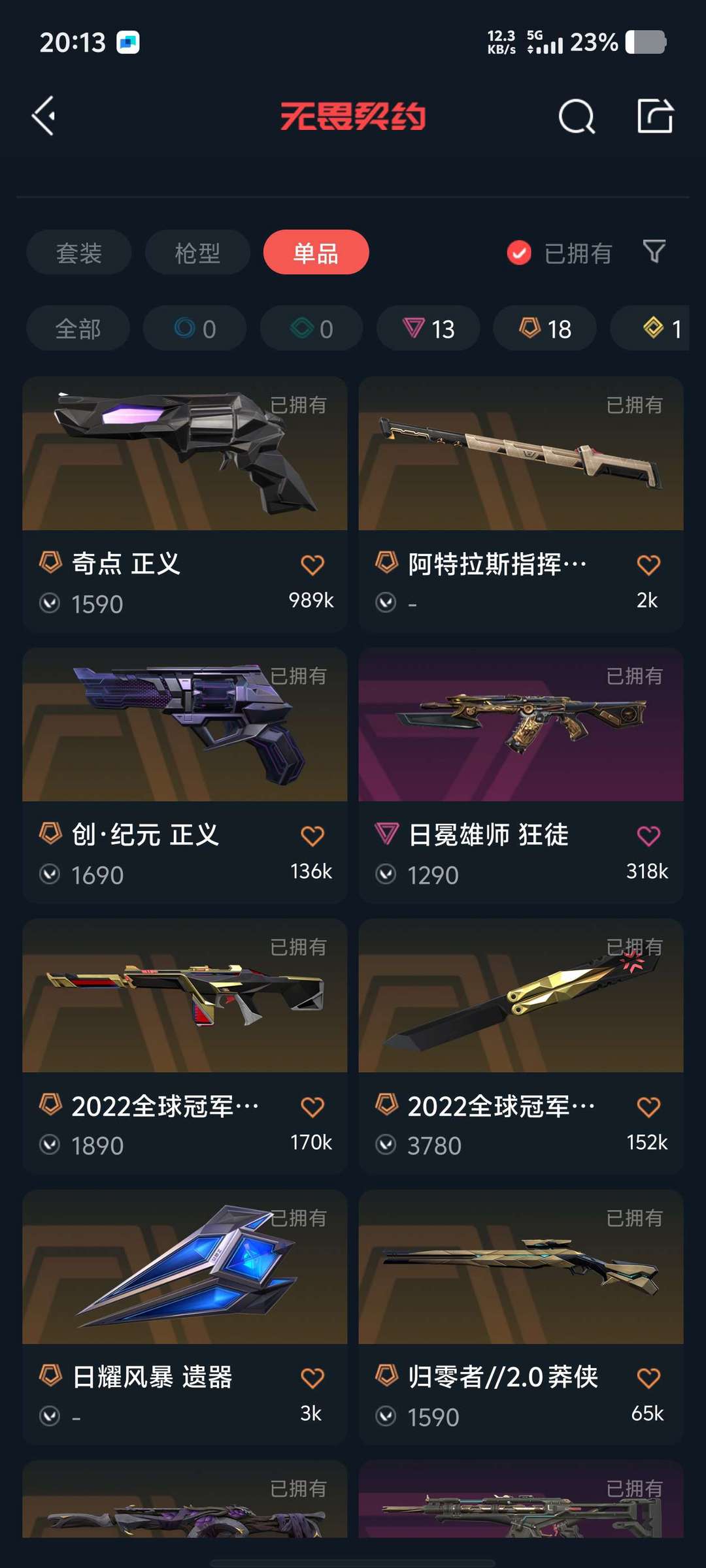Like the 归零者//2.0 莽侠 skin
The image size is (706, 1568).
point(648,1378)
